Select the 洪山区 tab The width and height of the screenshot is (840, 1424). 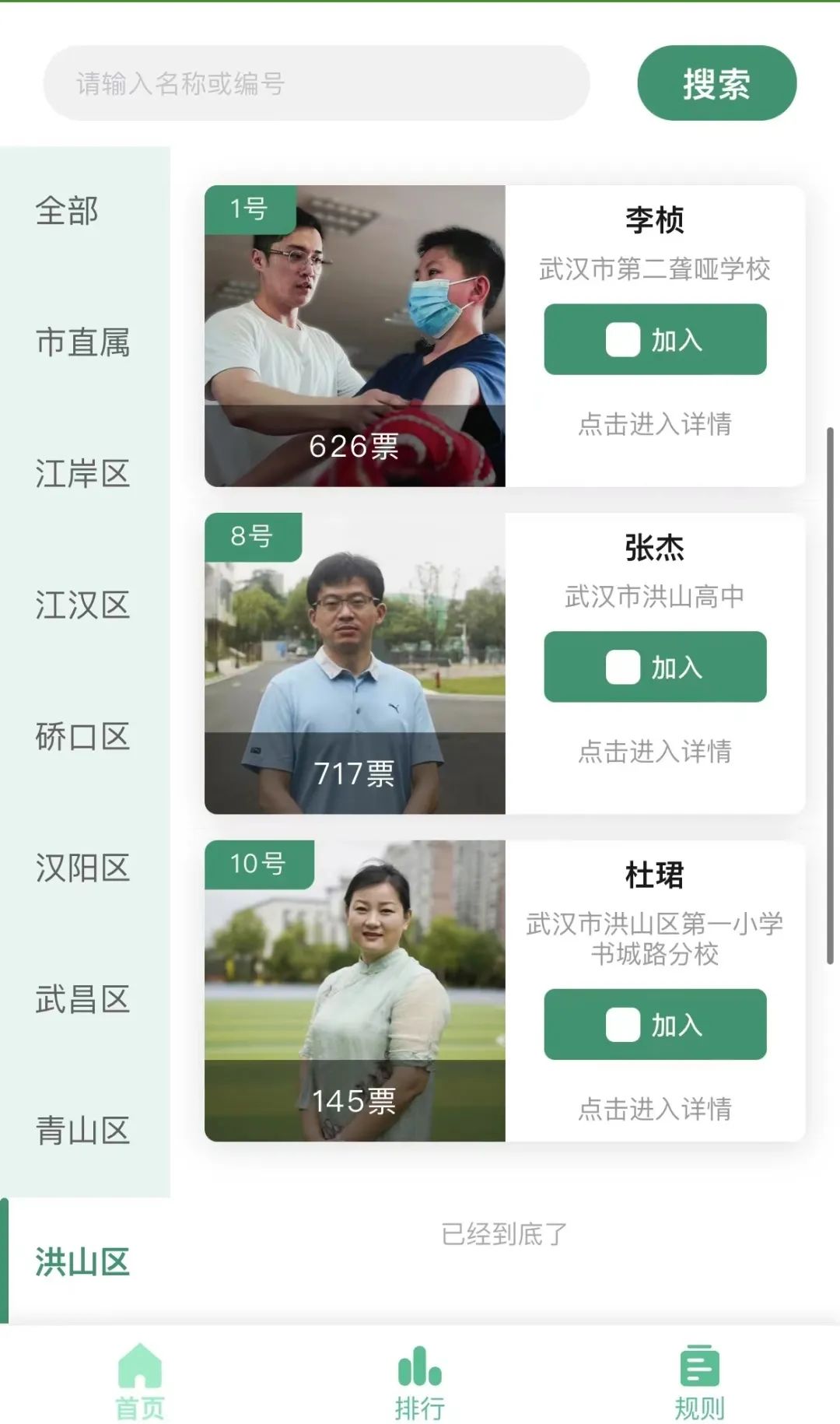click(x=82, y=1262)
